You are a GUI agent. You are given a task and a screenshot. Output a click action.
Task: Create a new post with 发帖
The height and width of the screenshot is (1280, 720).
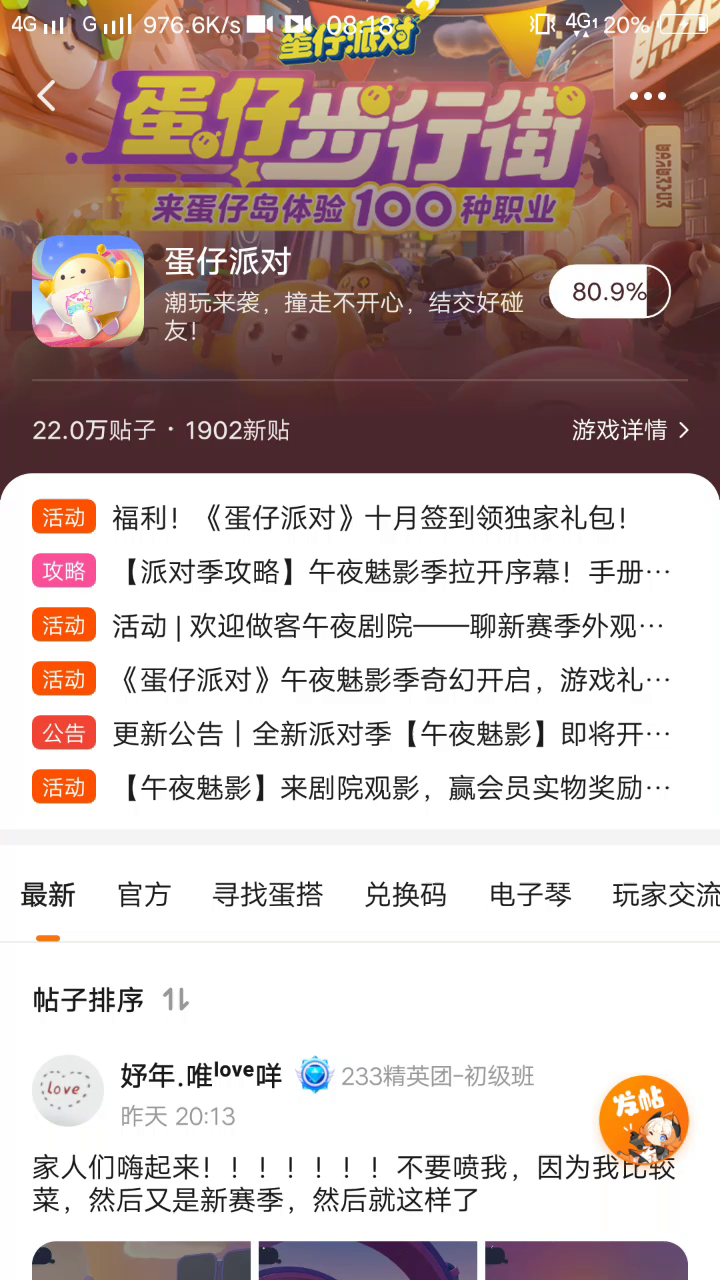click(x=643, y=1119)
